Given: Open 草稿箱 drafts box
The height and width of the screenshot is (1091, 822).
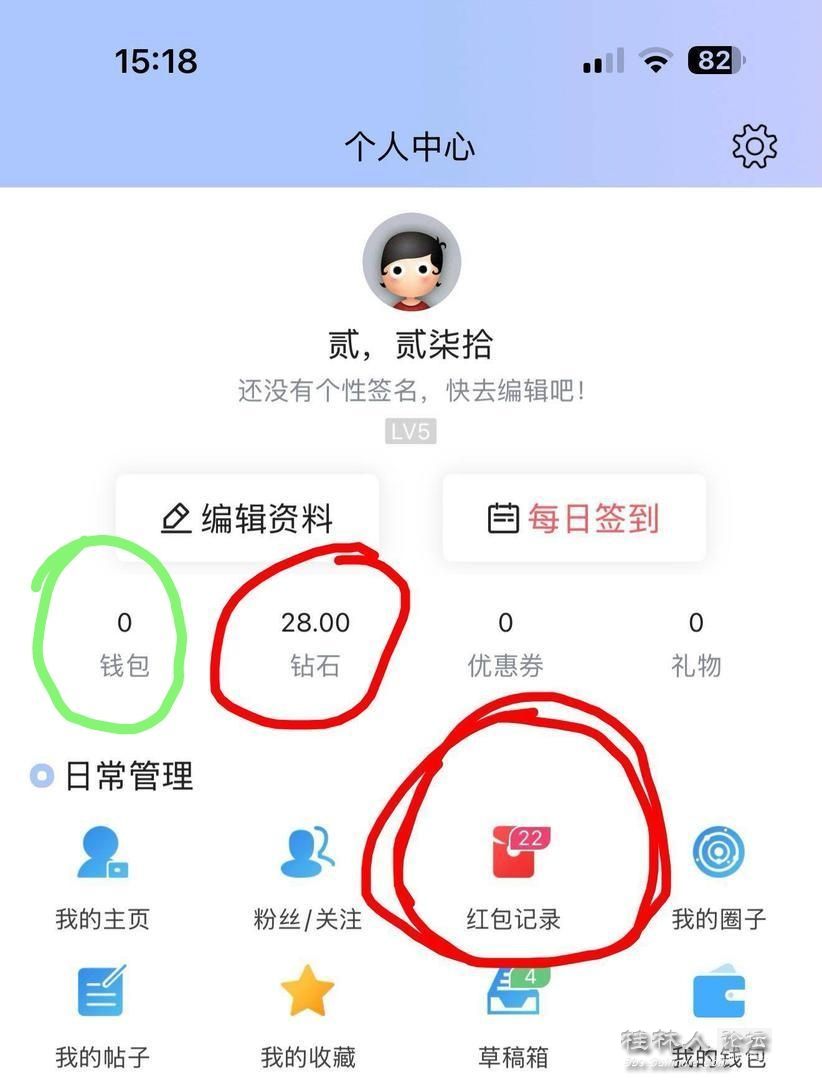Looking at the screenshot, I should point(513,1012).
